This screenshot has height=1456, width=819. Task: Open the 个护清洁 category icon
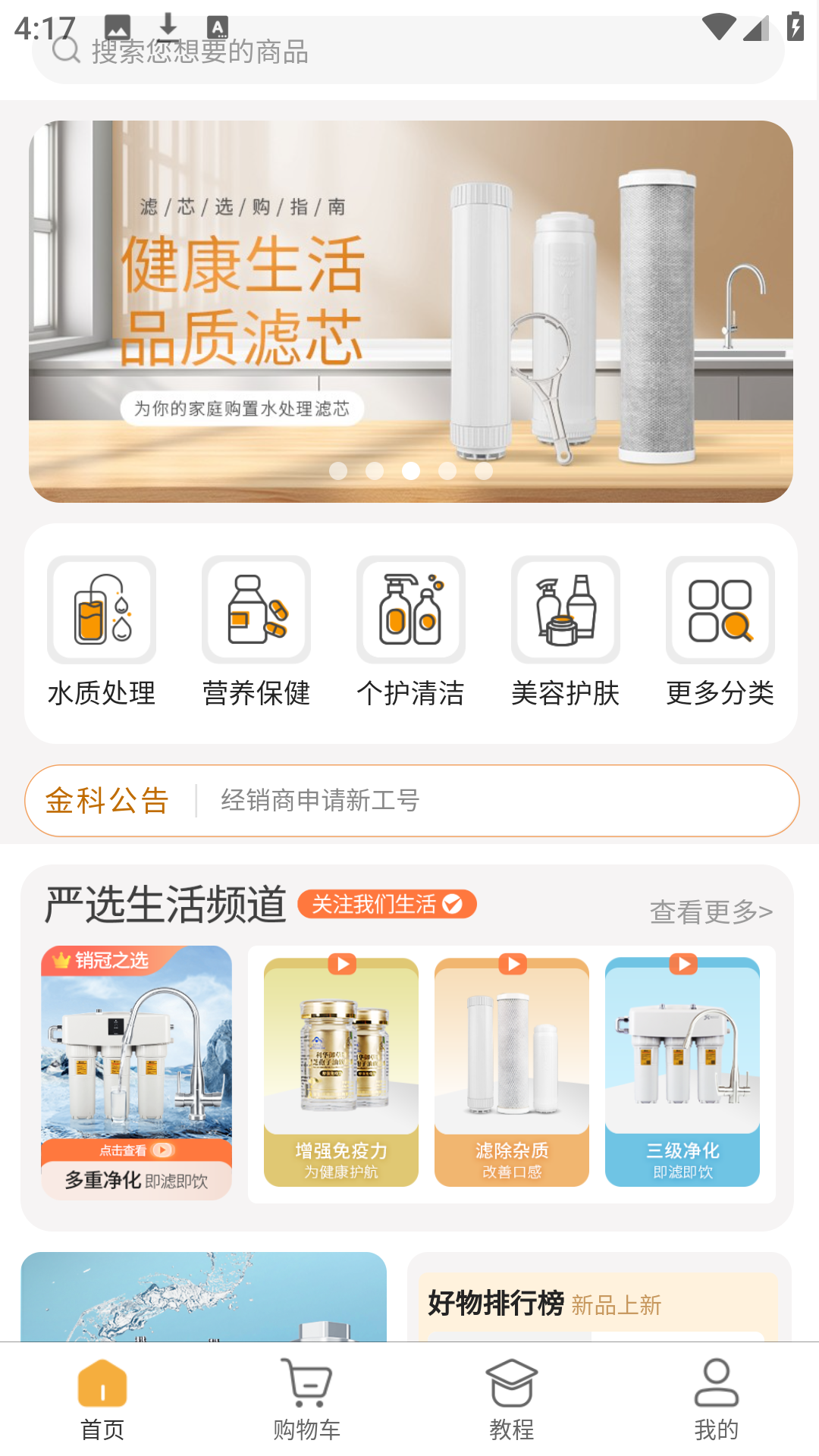pyautogui.click(x=410, y=610)
